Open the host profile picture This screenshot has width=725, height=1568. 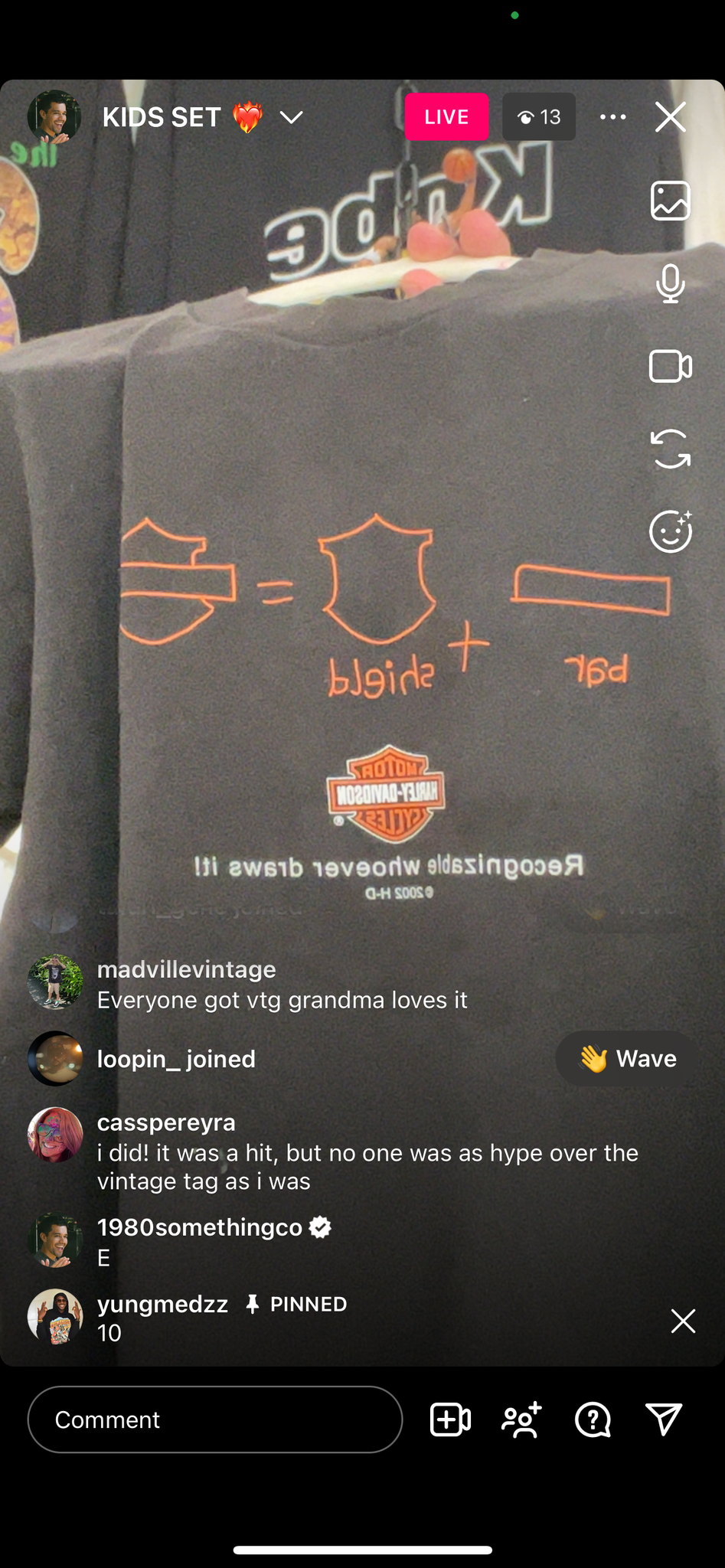coord(54,117)
